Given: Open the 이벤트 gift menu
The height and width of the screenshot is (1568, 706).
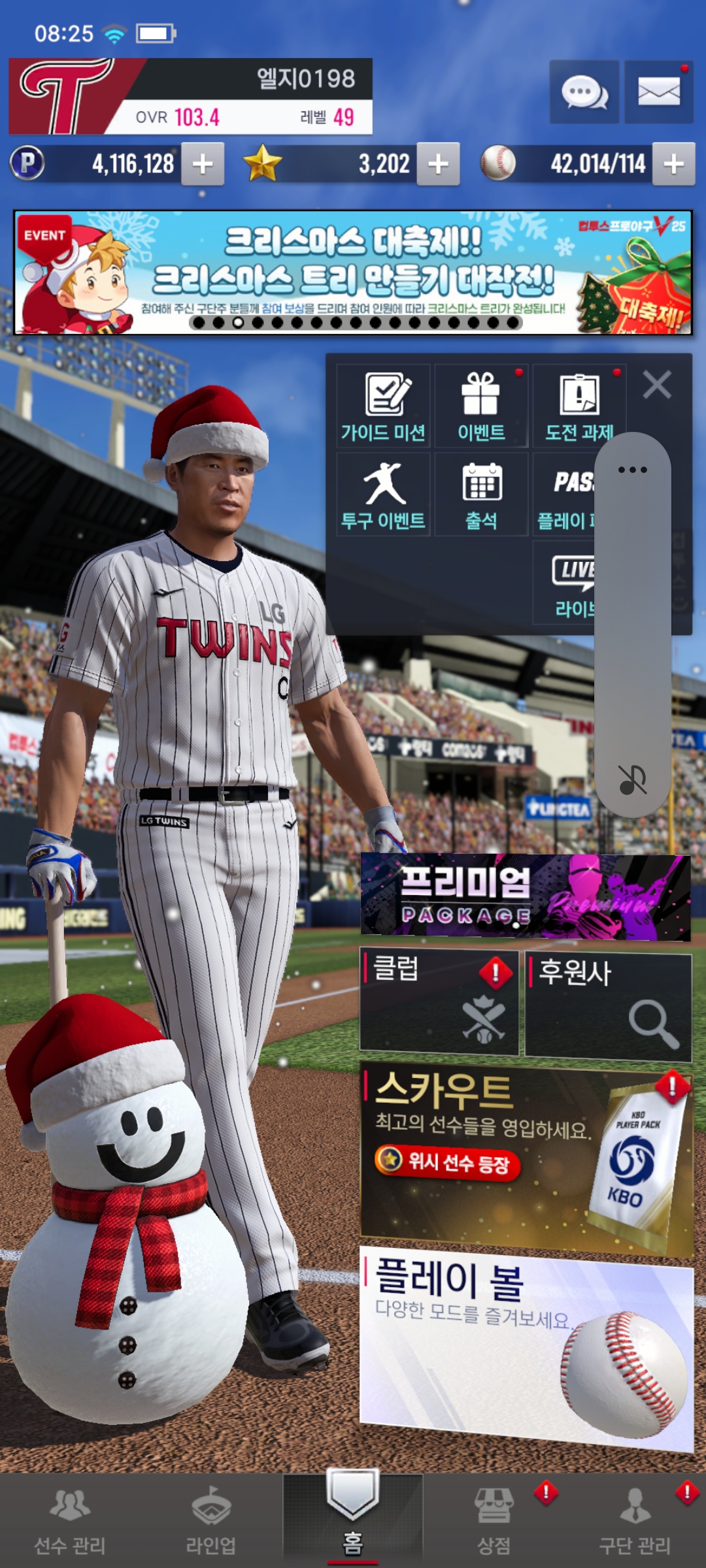Looking at the screenshot, I should [x=481, y=406].
